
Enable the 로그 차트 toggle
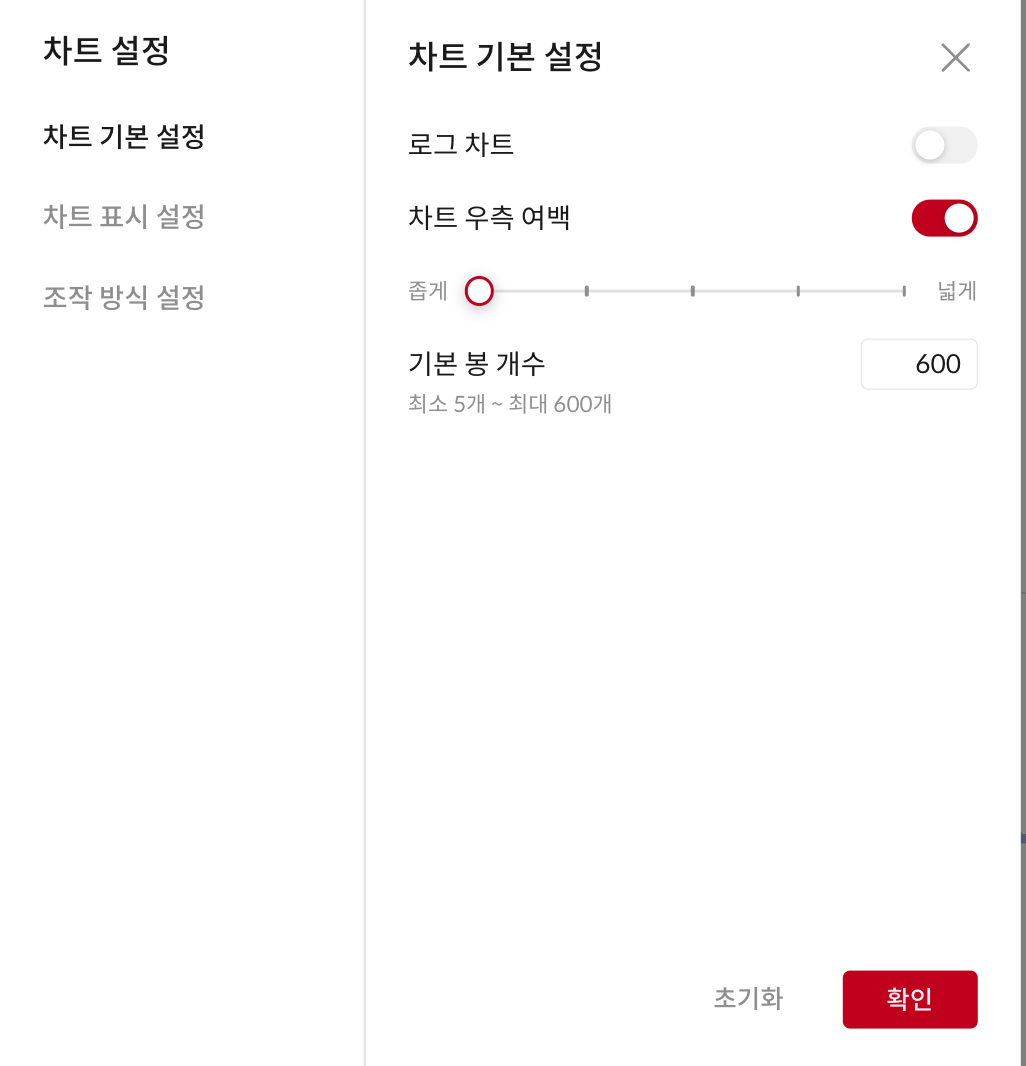[944, 146]
